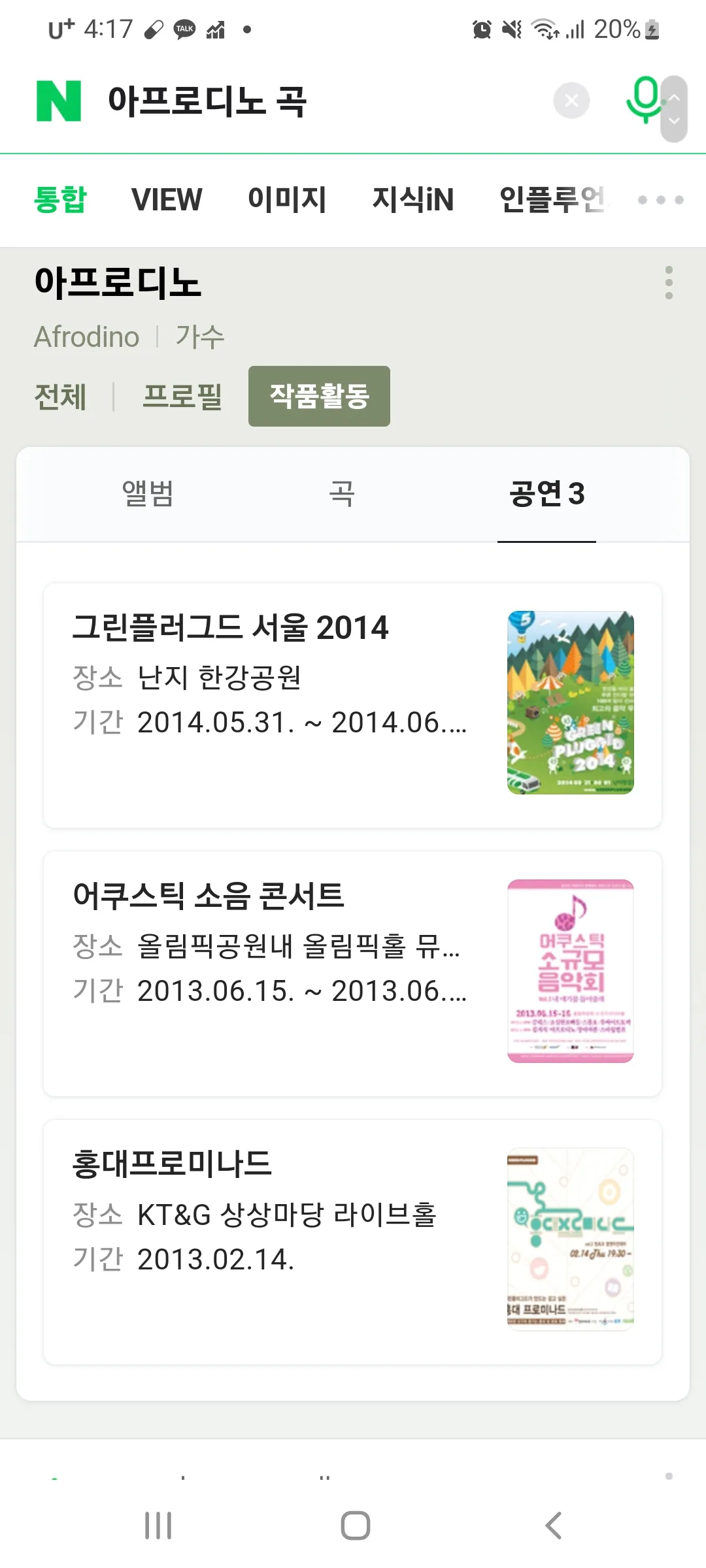Tap the home button in navigation bar
This screenshot has height=1568, width=706.
(x=353, y=1524)
